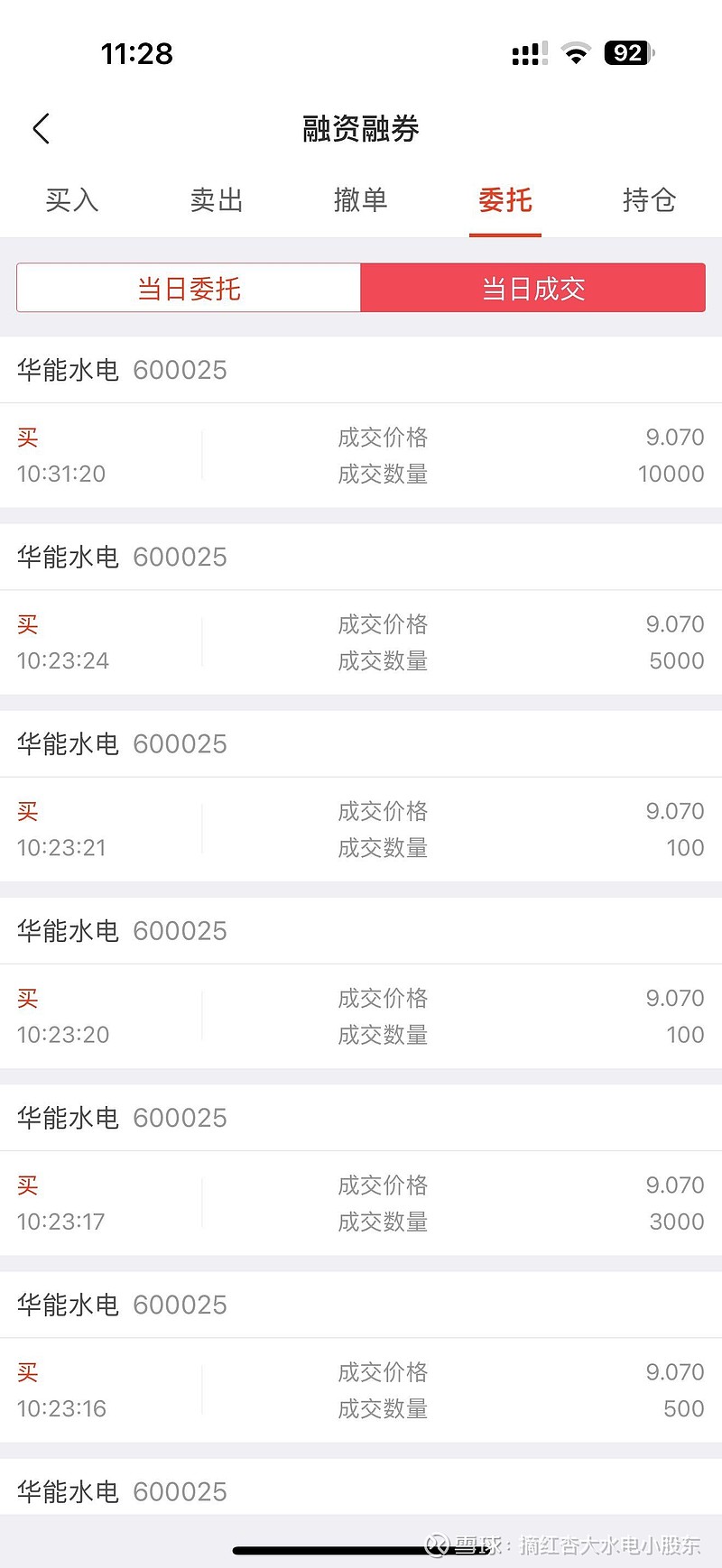Open the 撤单 tab
The image size is (722, 1568).
(361, 199)
